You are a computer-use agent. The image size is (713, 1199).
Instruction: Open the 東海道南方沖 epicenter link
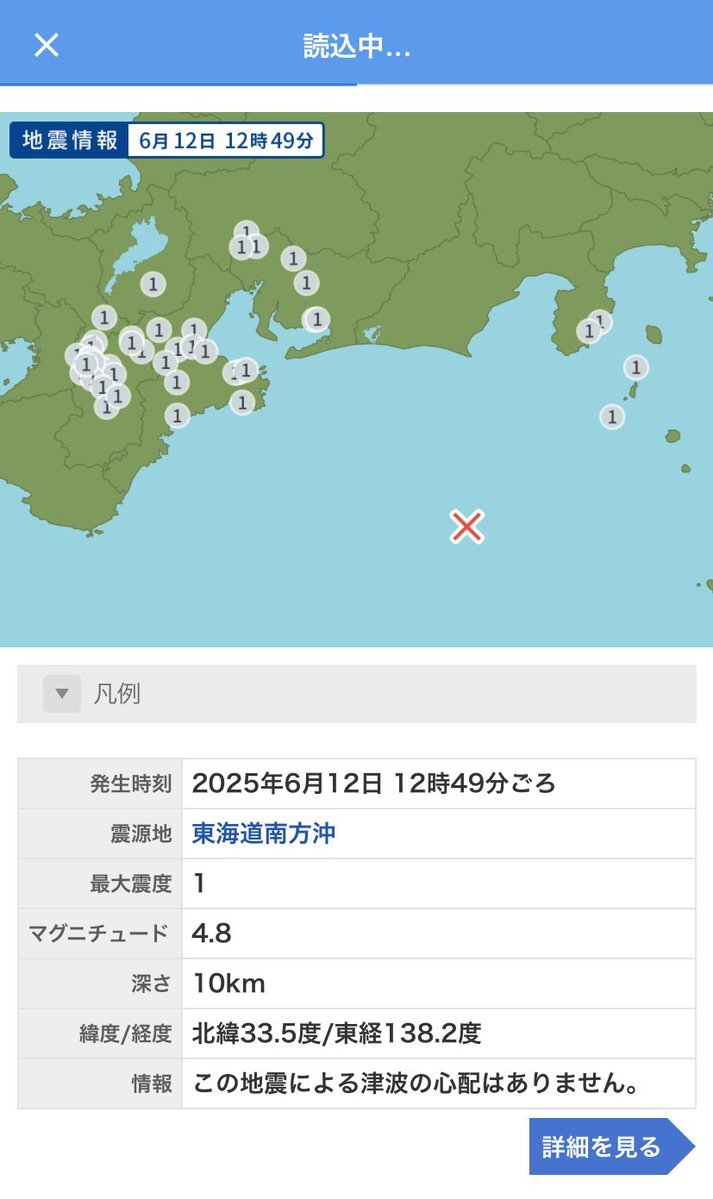coord(263,833)
